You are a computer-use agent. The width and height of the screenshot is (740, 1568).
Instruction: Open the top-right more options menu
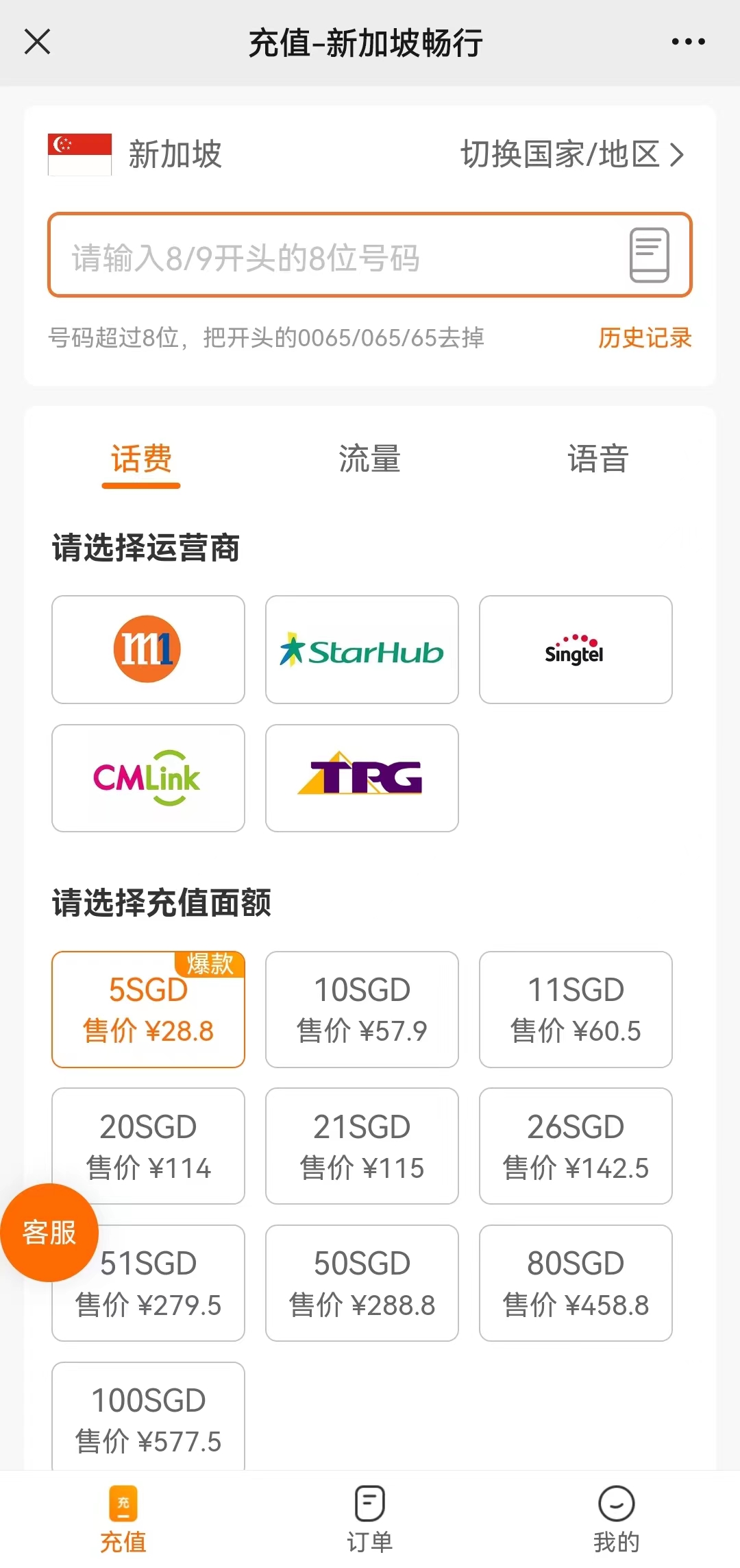tap(689, 41)
